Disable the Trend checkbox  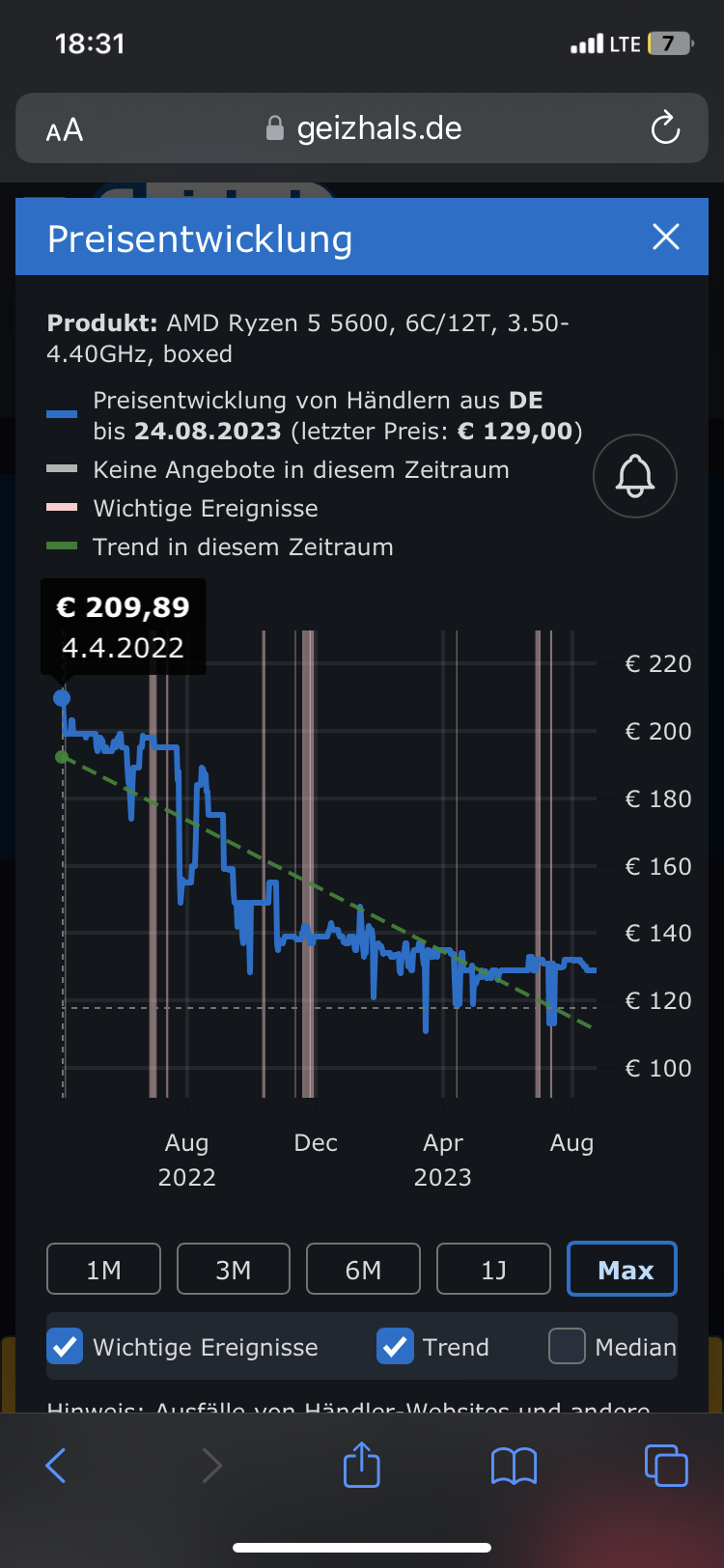pos(395,1346)
